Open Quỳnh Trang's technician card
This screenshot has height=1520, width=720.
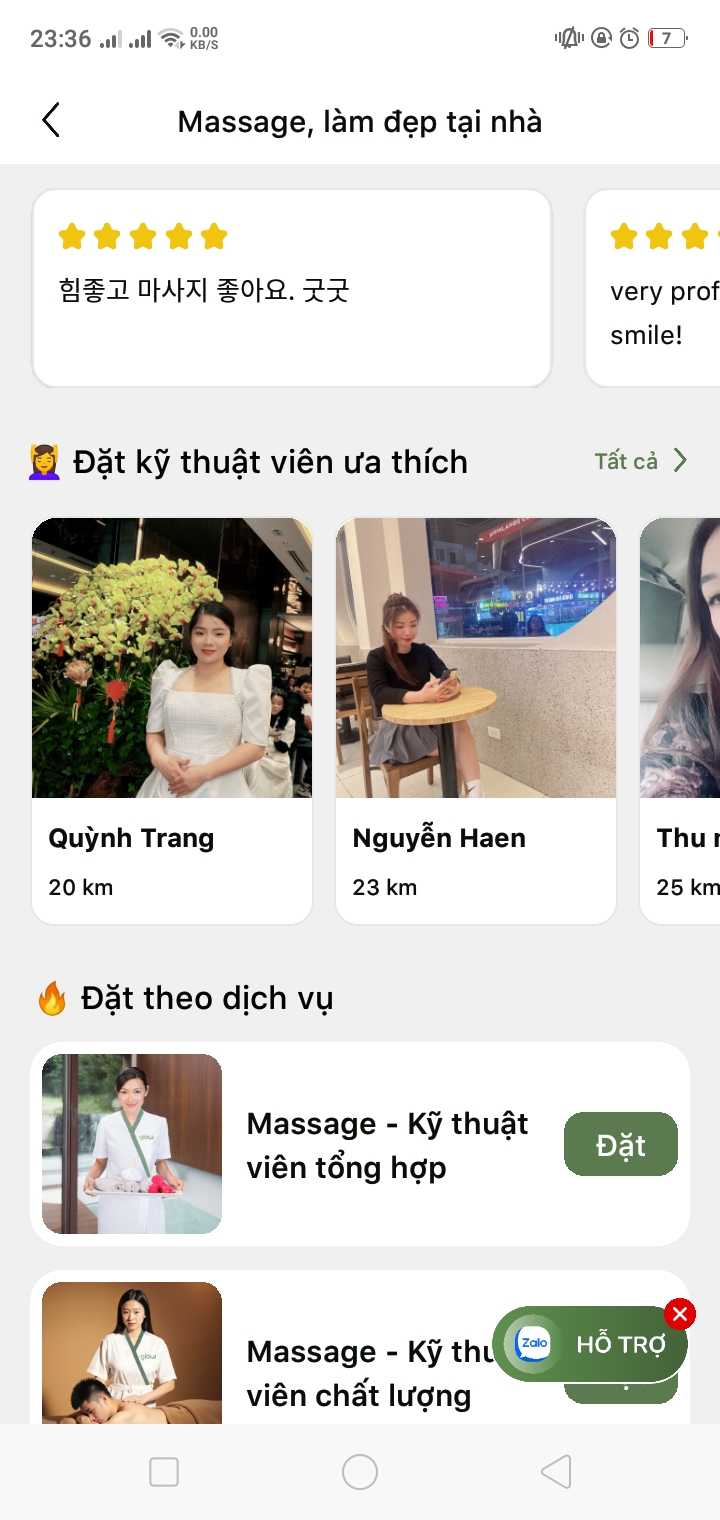point(172,720)
